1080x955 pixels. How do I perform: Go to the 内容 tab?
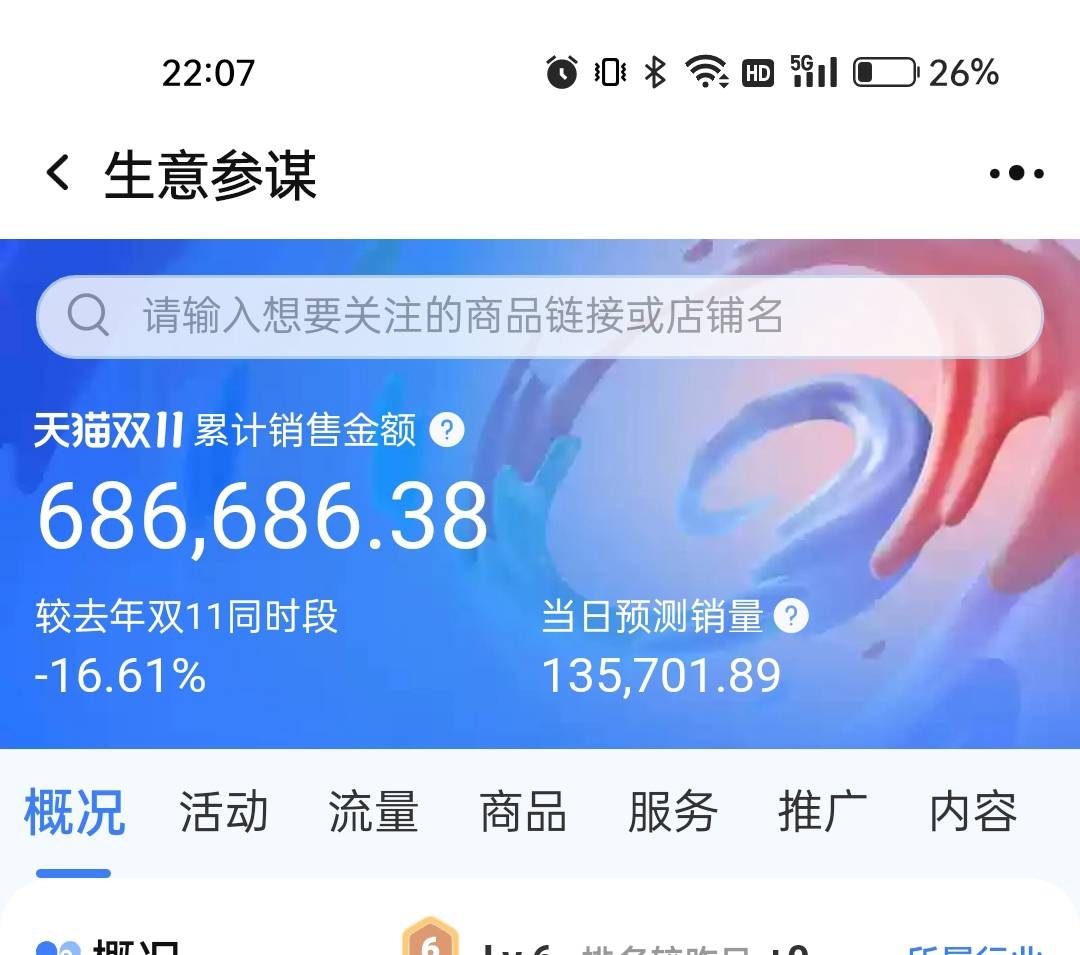point(973,811)
